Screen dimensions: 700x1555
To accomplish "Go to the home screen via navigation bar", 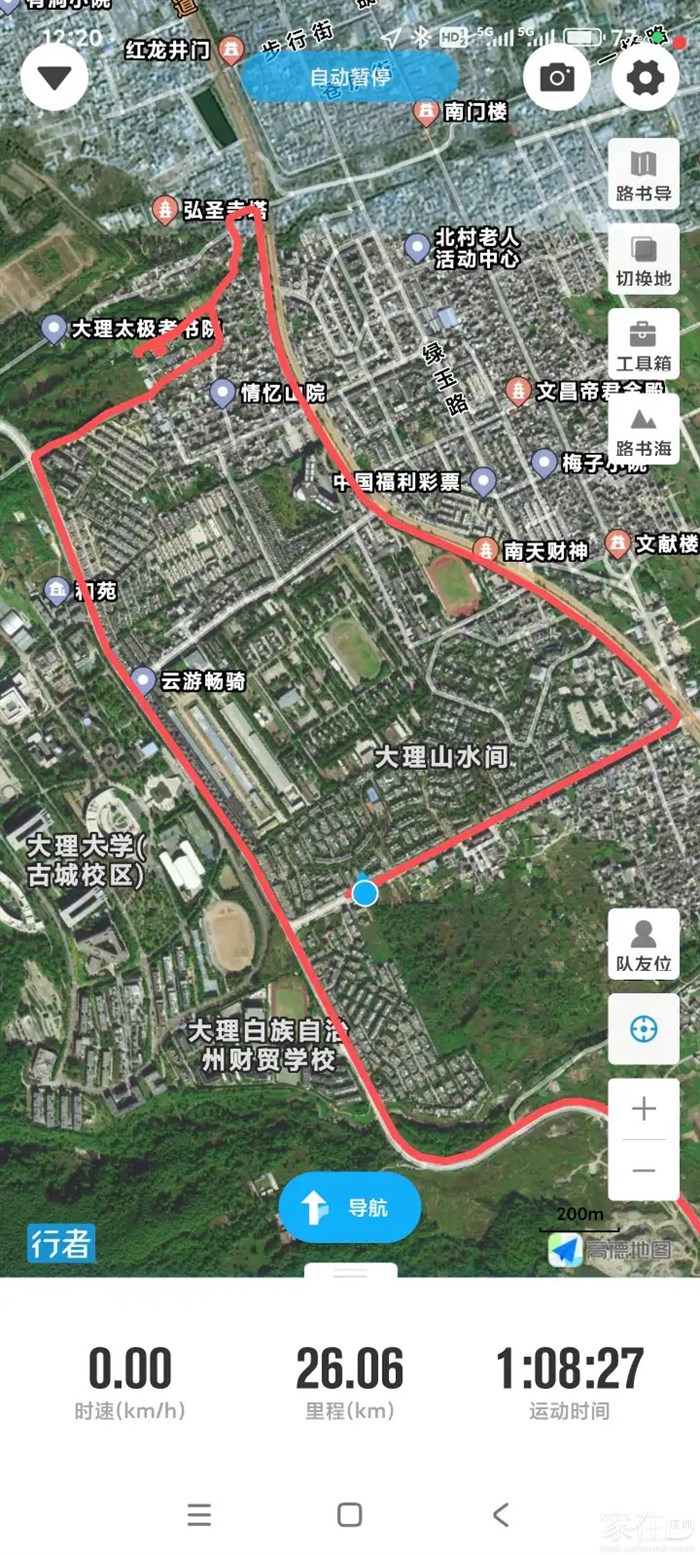I will pos(350,1514).
